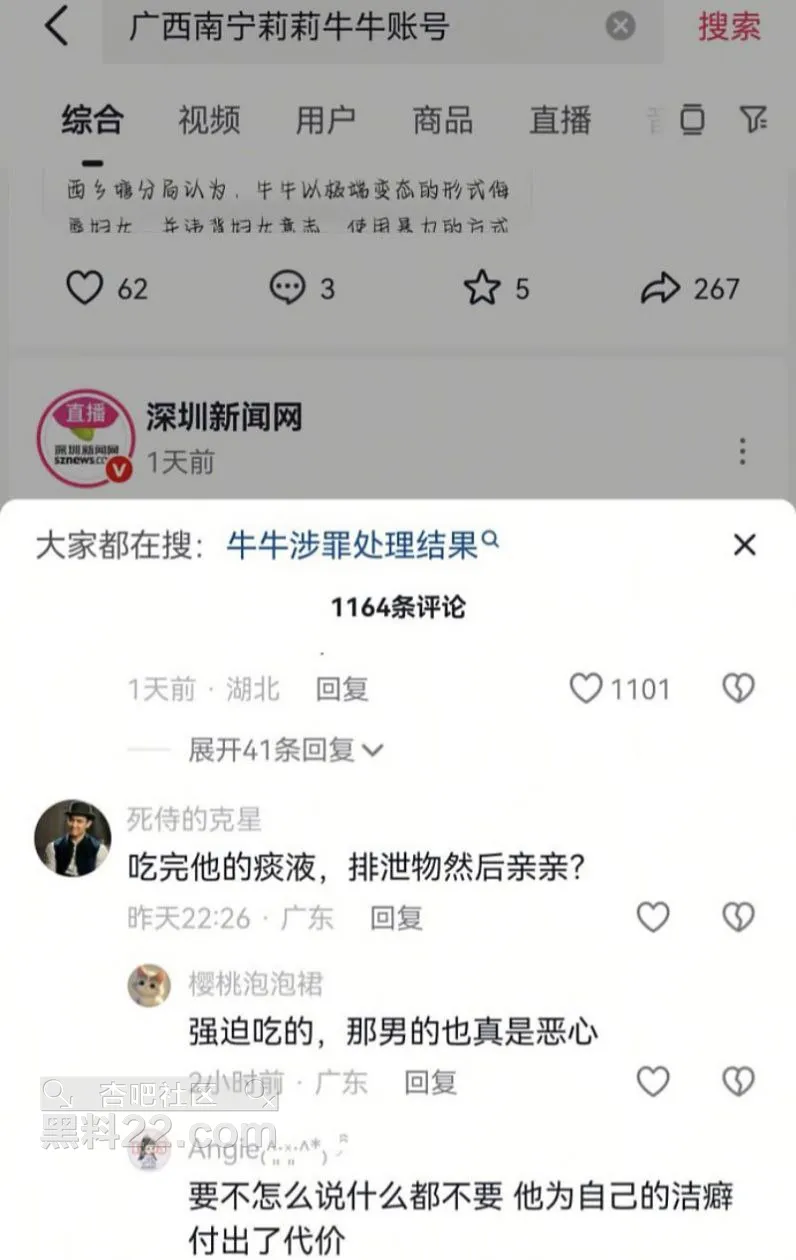The width and height of the screenshot is (796, 1260).
Task: Like 樱桃泡泡裙's reply
Action: tap(653, 1081)
